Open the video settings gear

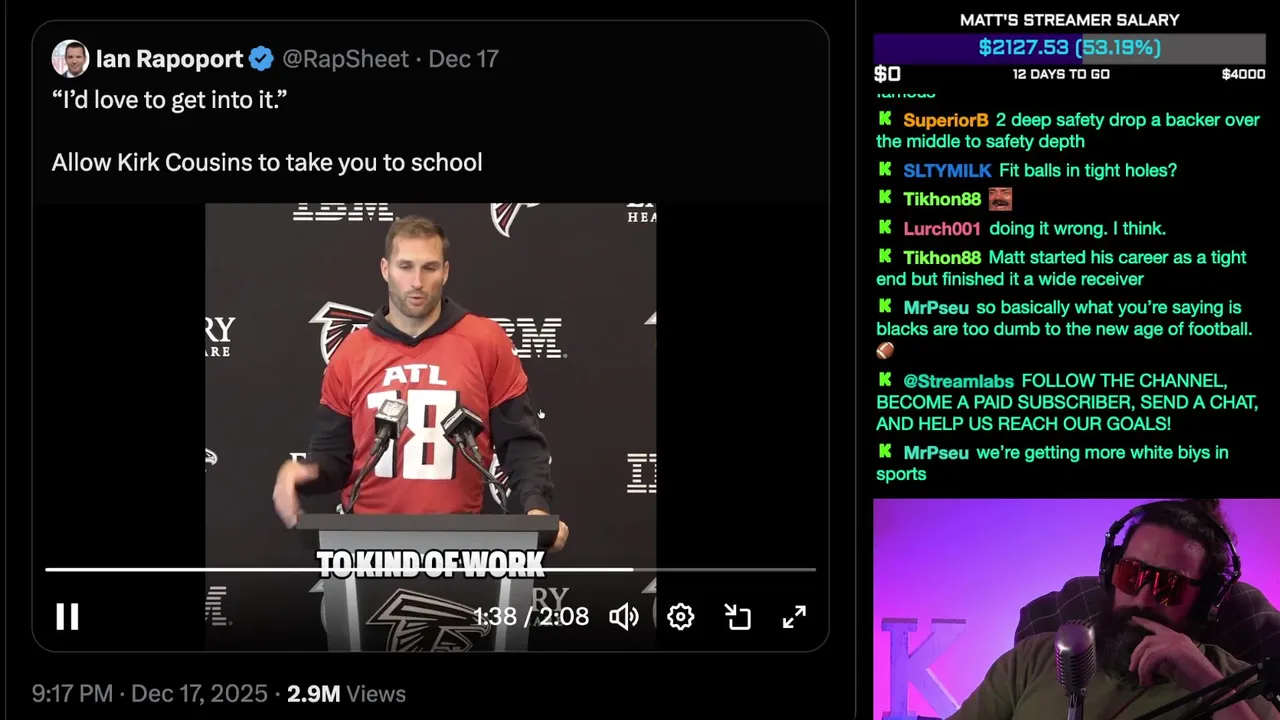point(681,617)
